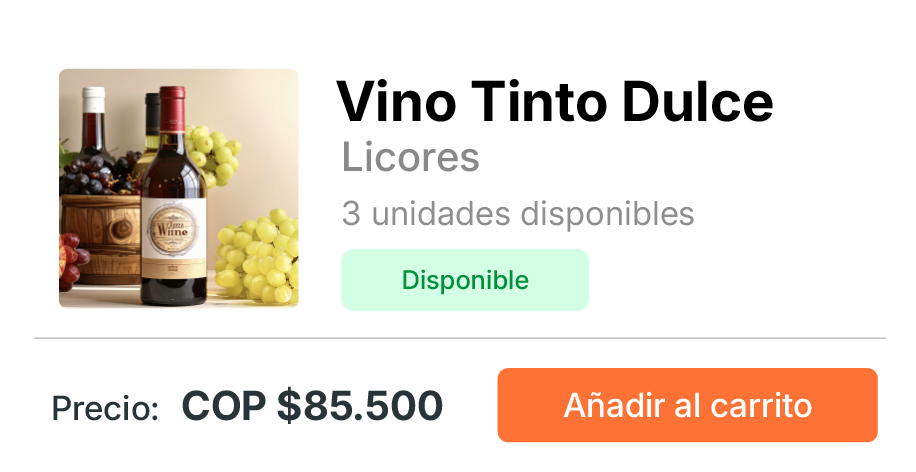The image size is (916, 472).
Task: Tap the Añadir al carrito button
Action: click(687, 405)
